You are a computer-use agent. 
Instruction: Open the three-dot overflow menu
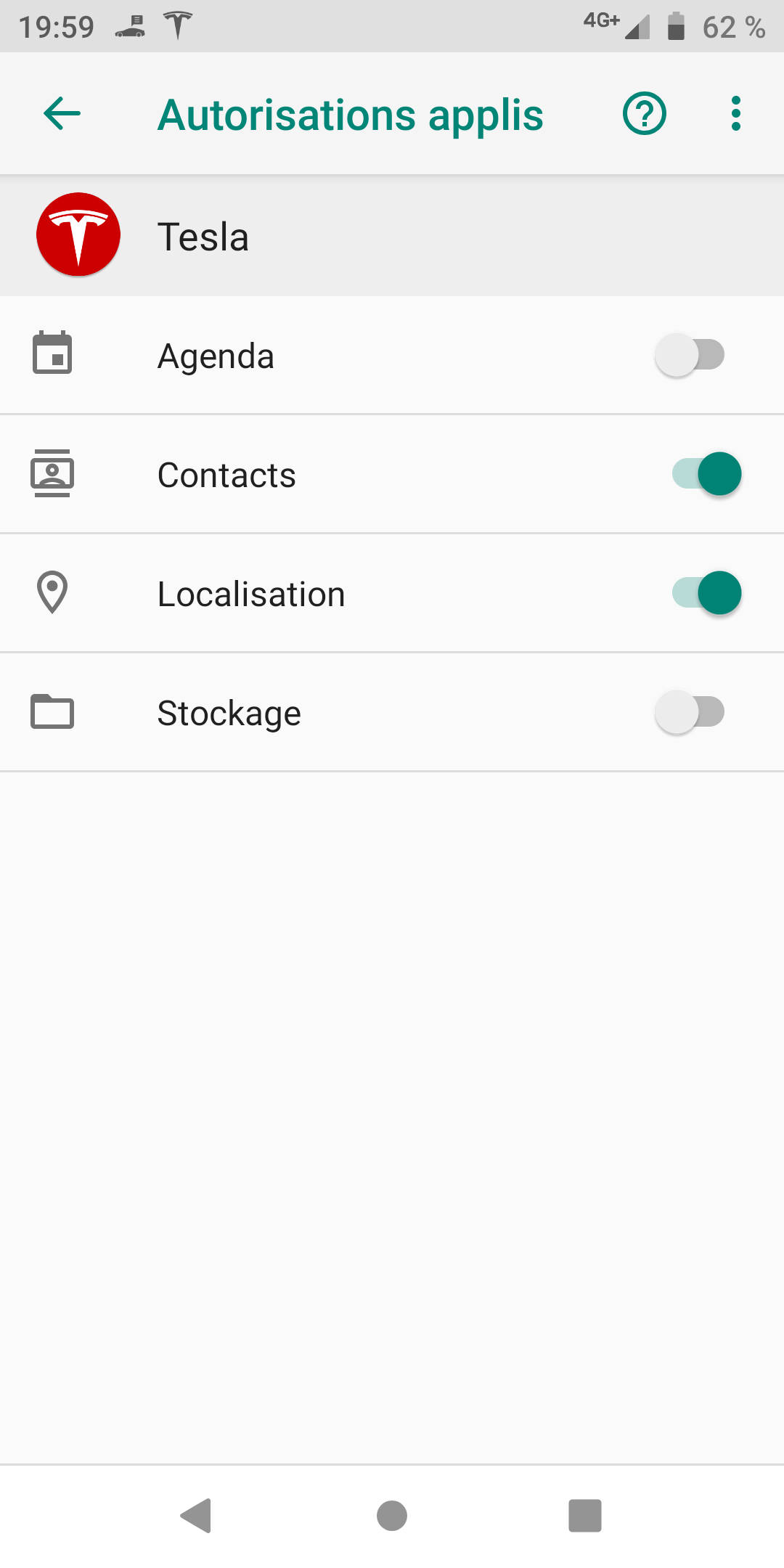(x=735, y=114)
